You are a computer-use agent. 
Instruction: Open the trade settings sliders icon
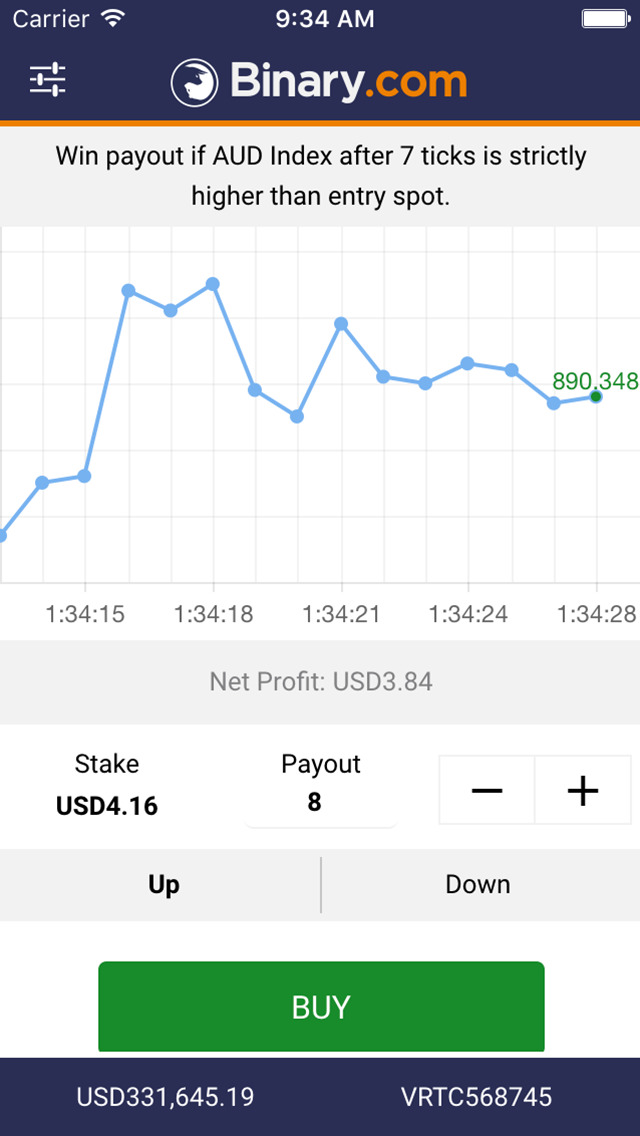pyautogui.click(x=48, y=80)
